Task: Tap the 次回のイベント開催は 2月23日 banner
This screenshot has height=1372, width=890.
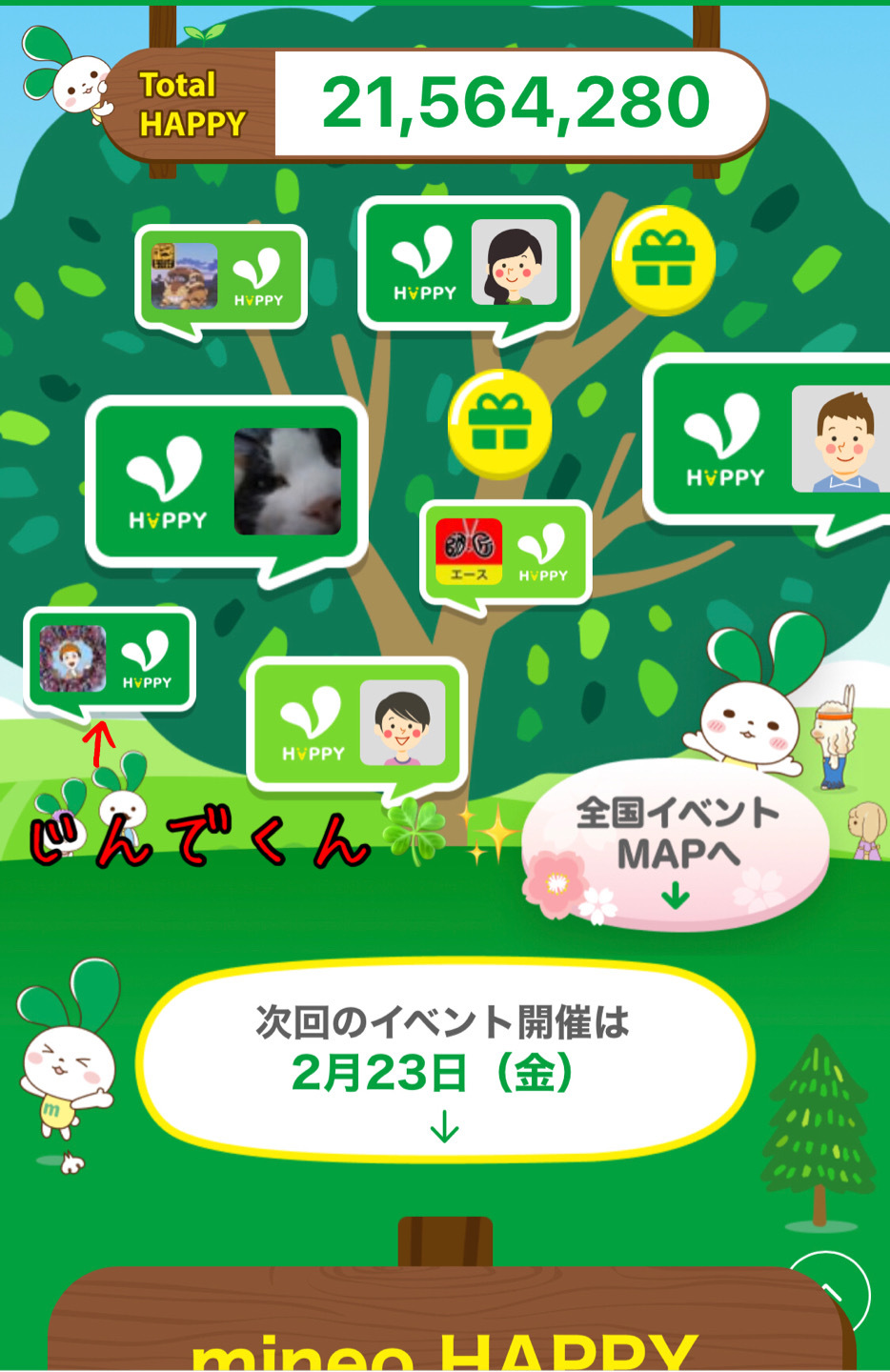Action: pos(445,1061)
